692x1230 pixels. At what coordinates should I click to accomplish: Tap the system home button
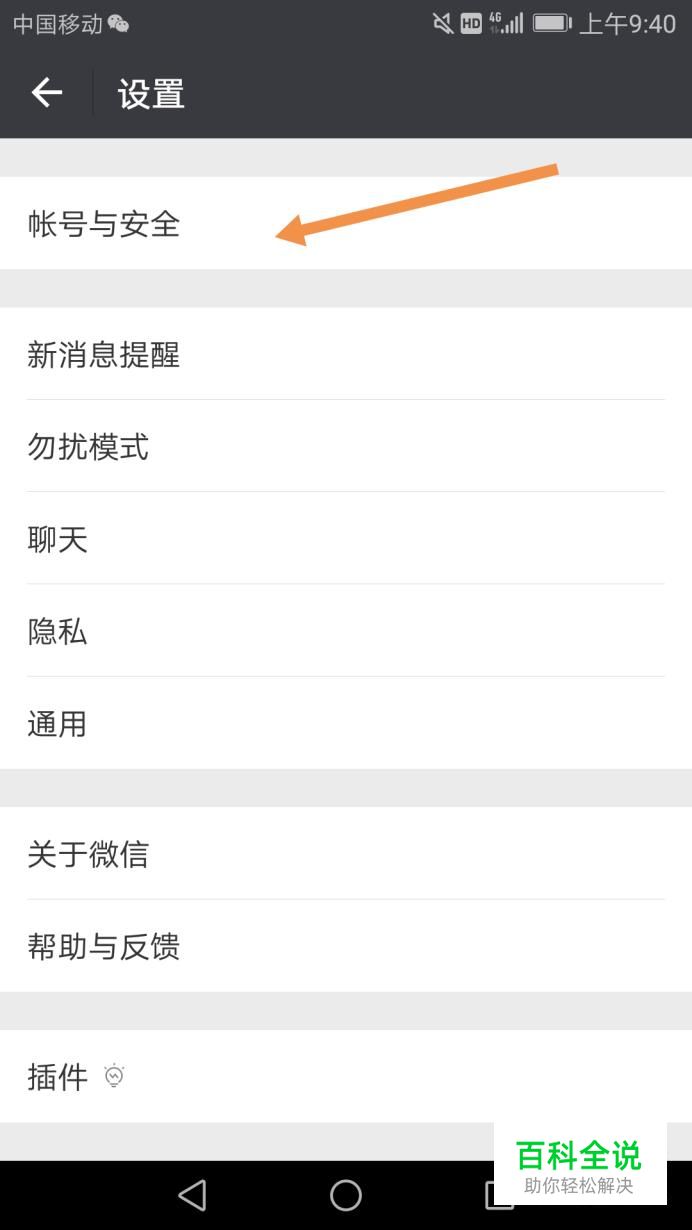[x=346, y=1195]
